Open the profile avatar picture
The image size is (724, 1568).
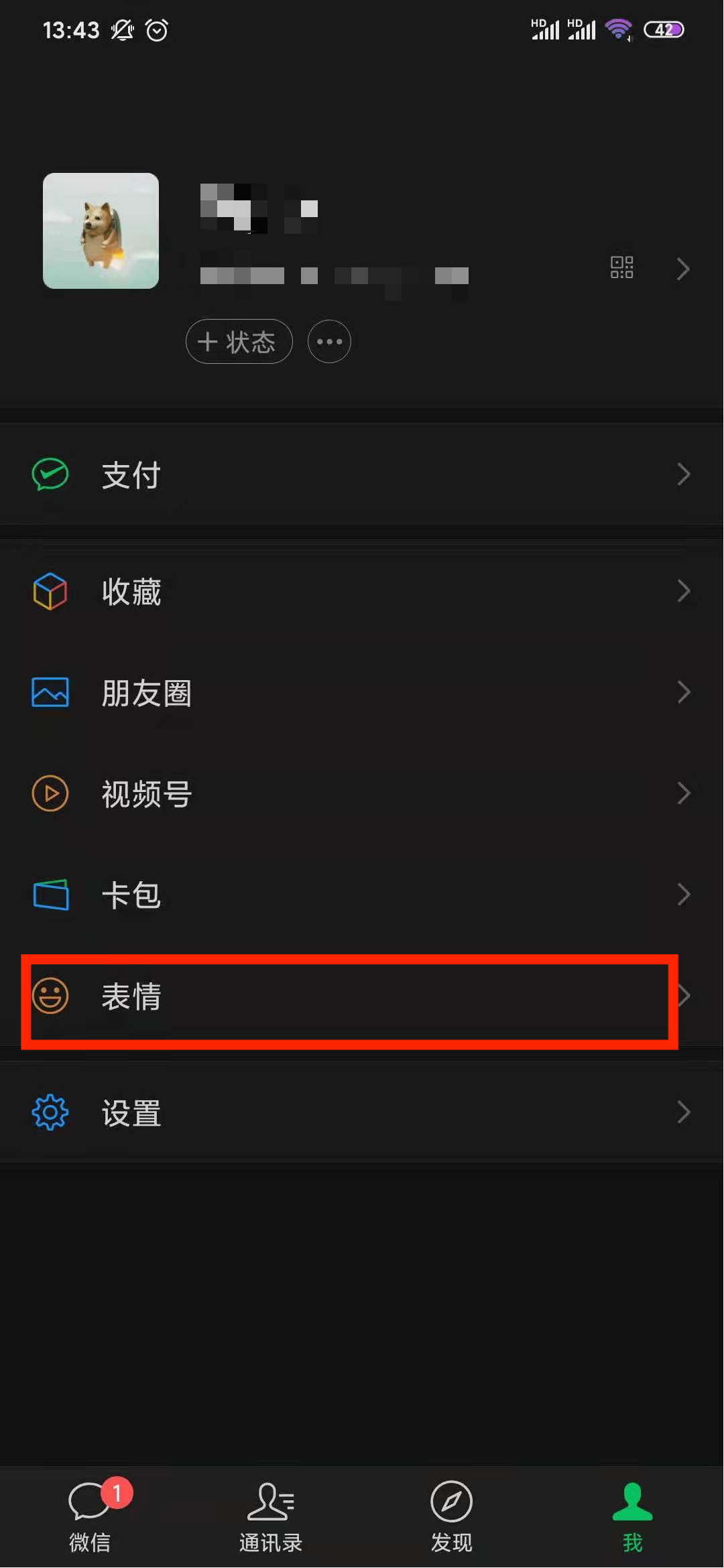(x=101, y=231)
